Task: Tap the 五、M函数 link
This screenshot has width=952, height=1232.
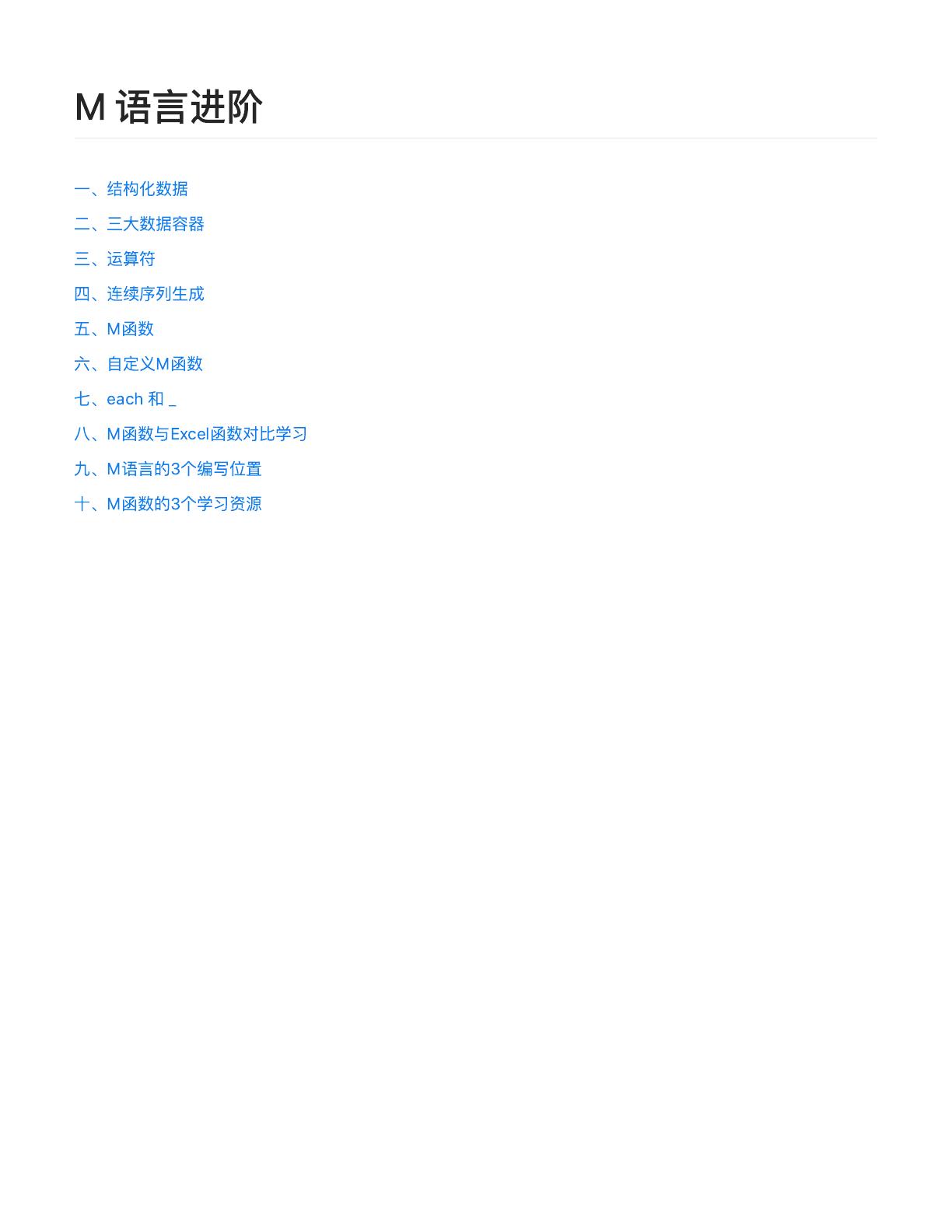Action: (114, 329)
